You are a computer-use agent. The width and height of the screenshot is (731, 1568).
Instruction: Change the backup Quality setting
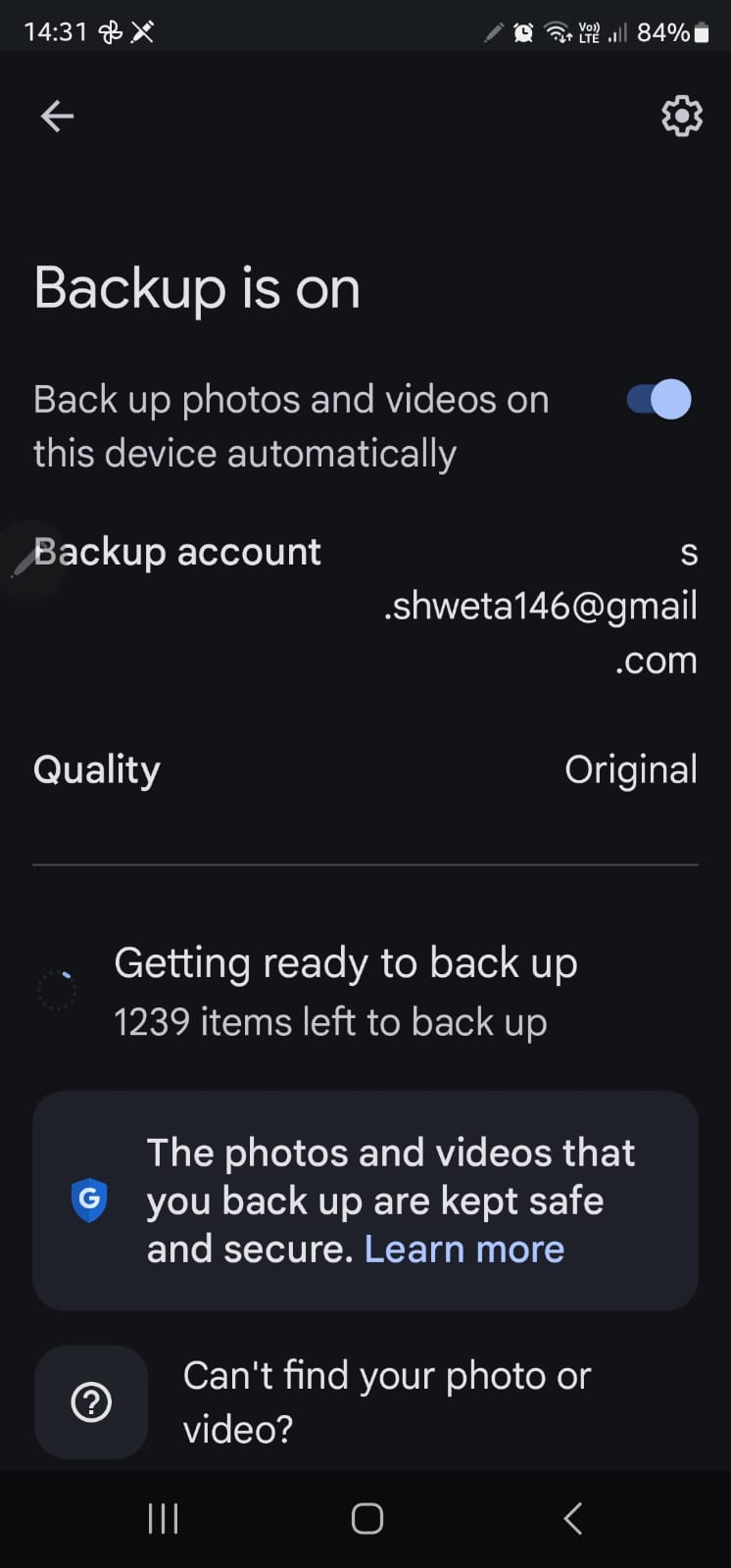(x=365, y=770)
